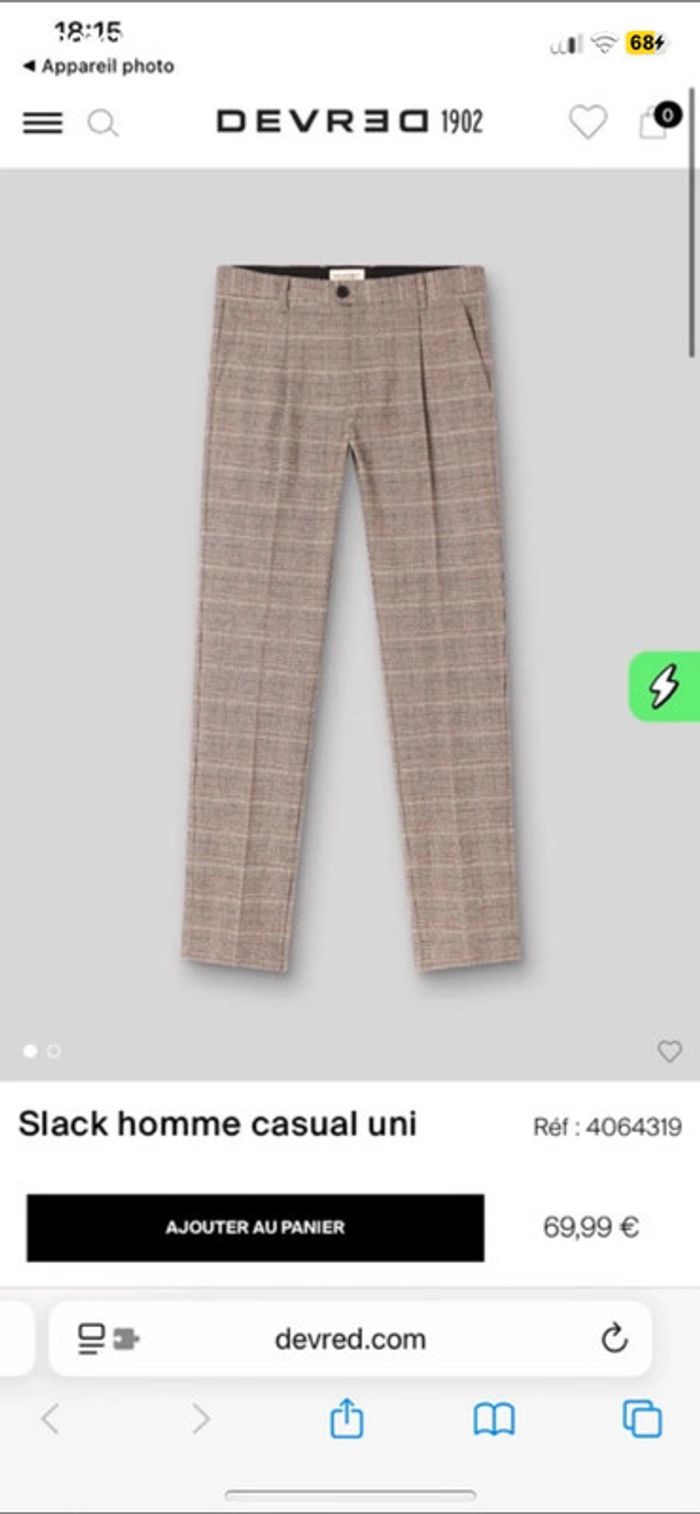Open the site search magnifier
Image resolution: width=700 pixels, height=1514 pixels.
tap(102, 123)
